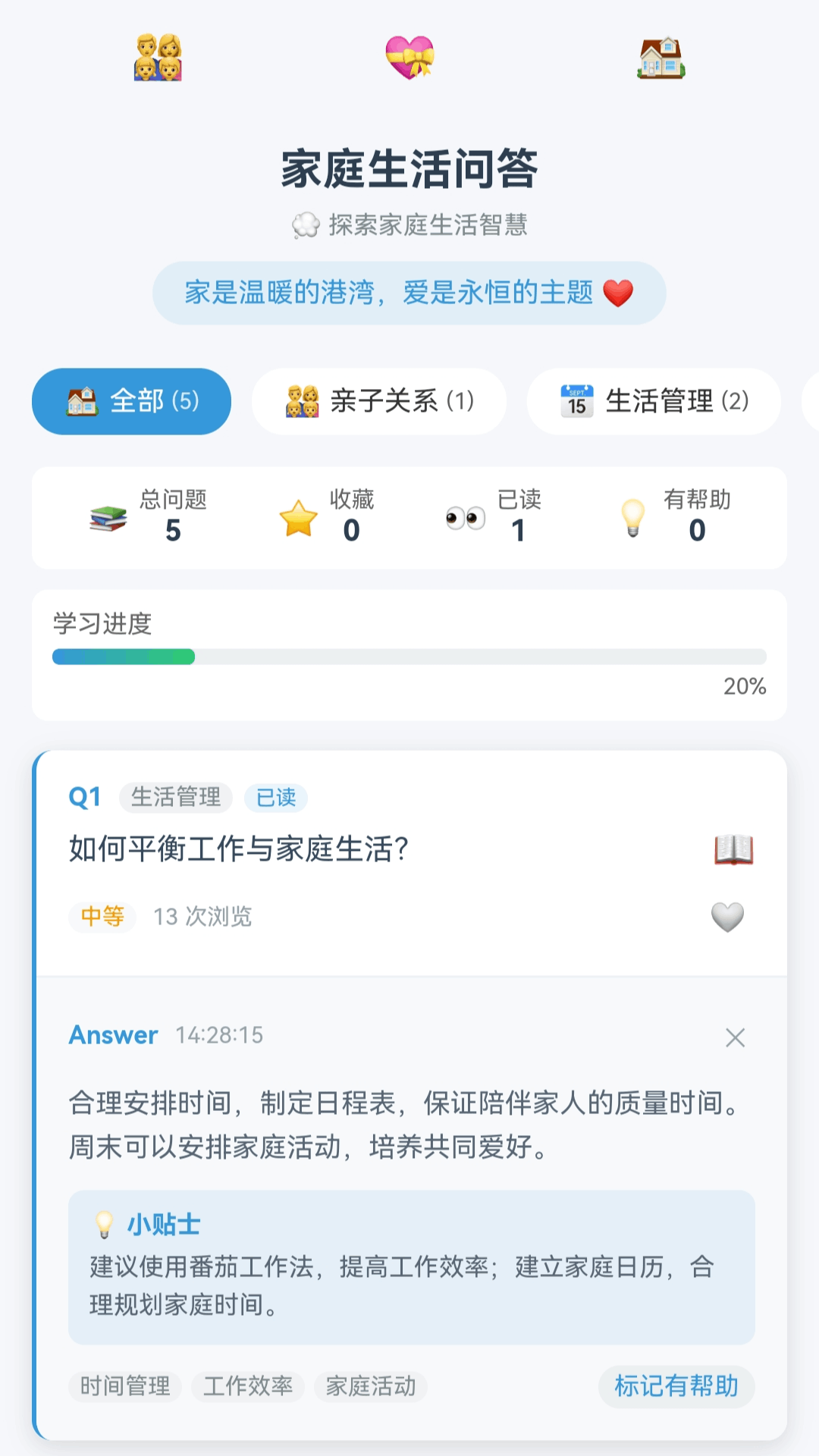Tap the open book icon on Q1
Screen dimensions: 819x1456
[x=733, y=849]
